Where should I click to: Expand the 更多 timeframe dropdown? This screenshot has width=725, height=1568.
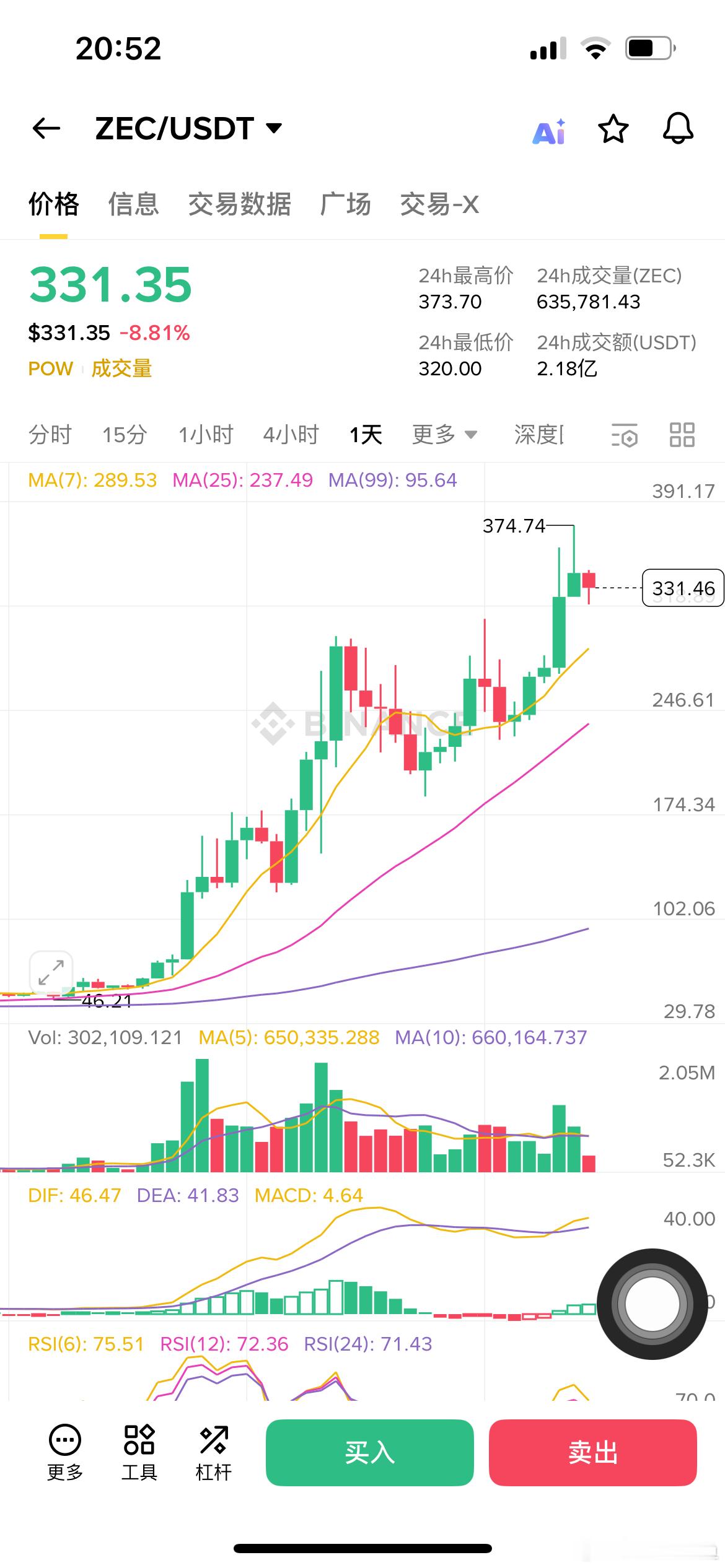(442, 435)
